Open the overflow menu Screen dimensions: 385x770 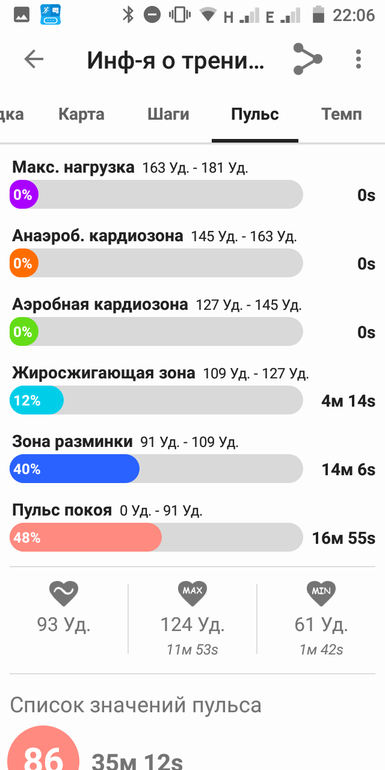click(x=359, y=59)
